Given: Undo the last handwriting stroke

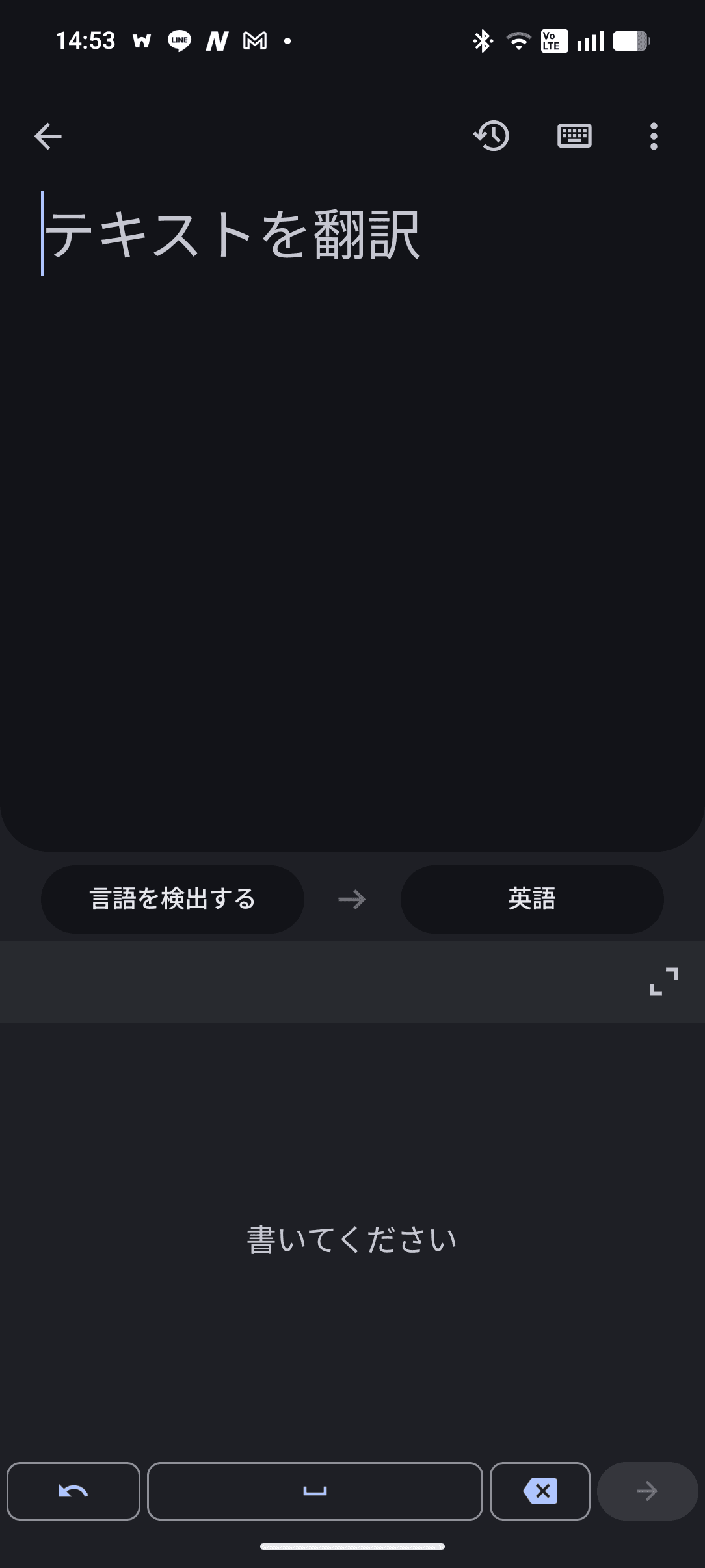Looking at the screenshot, I should pyautogui.click(x=73, y=1492).
